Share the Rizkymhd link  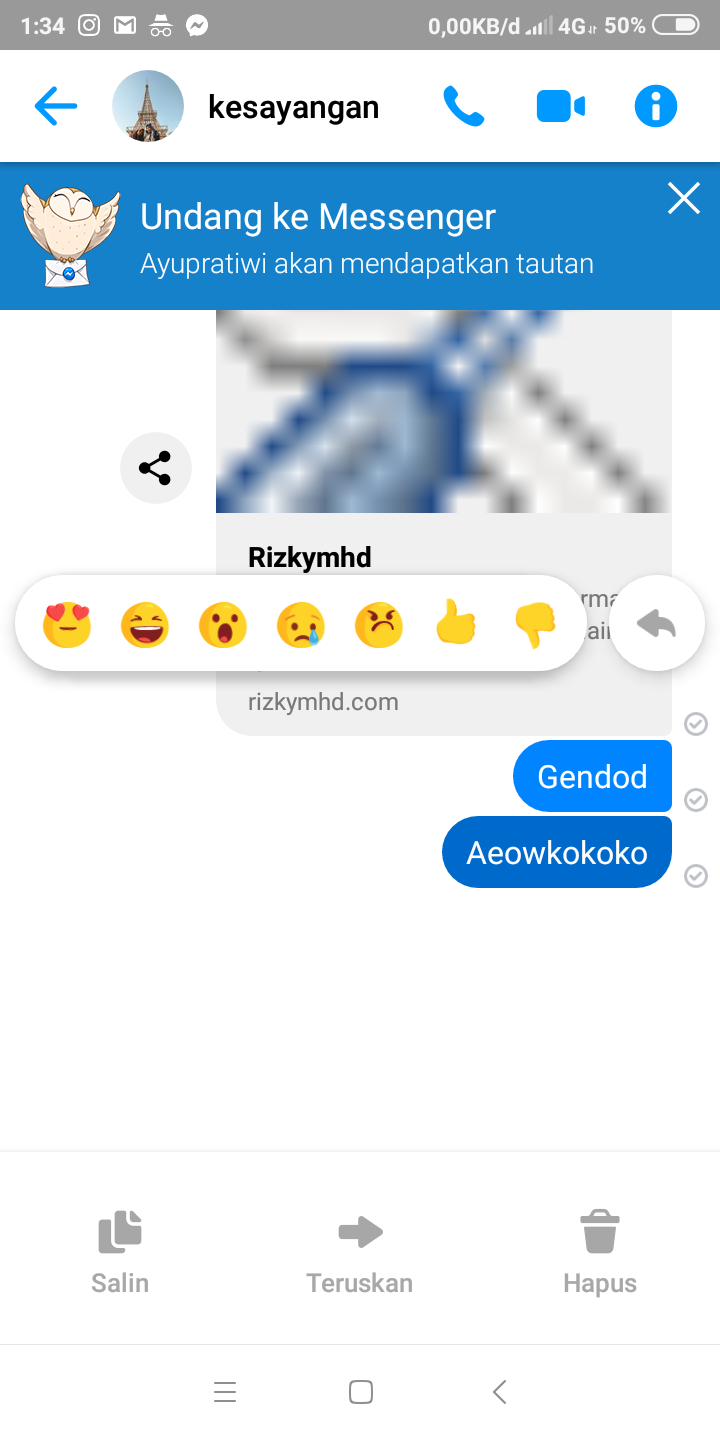tap(155, 468)
